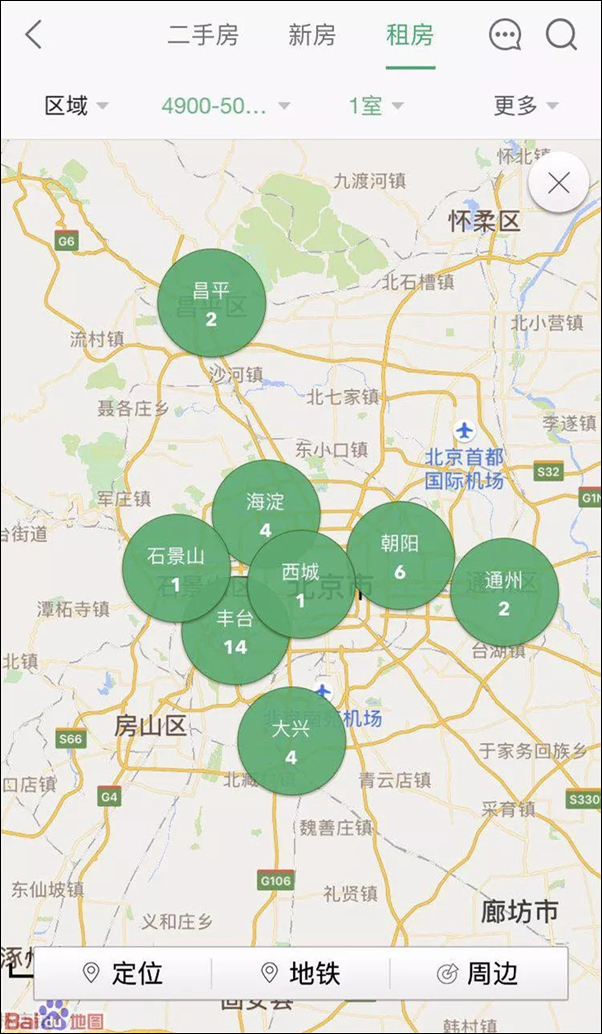Open the 昌平 district bubble
The image size is (602, 1034).
point(212,303)
